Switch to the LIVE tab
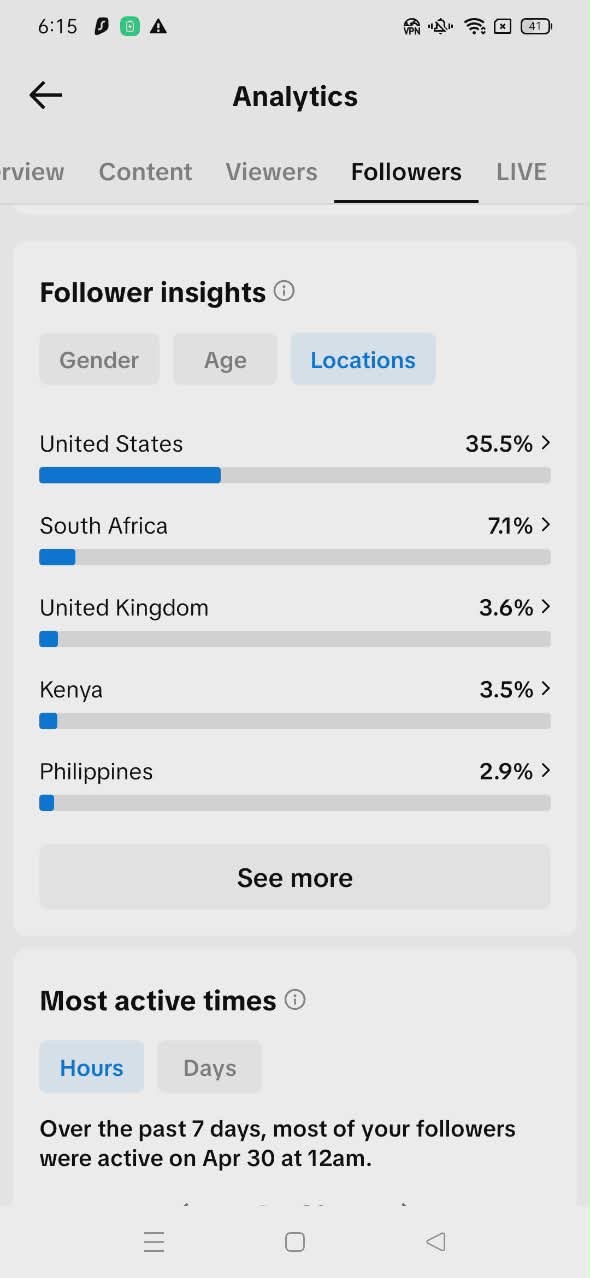This screenshot has height=1278, width=590. click(521, 171)
